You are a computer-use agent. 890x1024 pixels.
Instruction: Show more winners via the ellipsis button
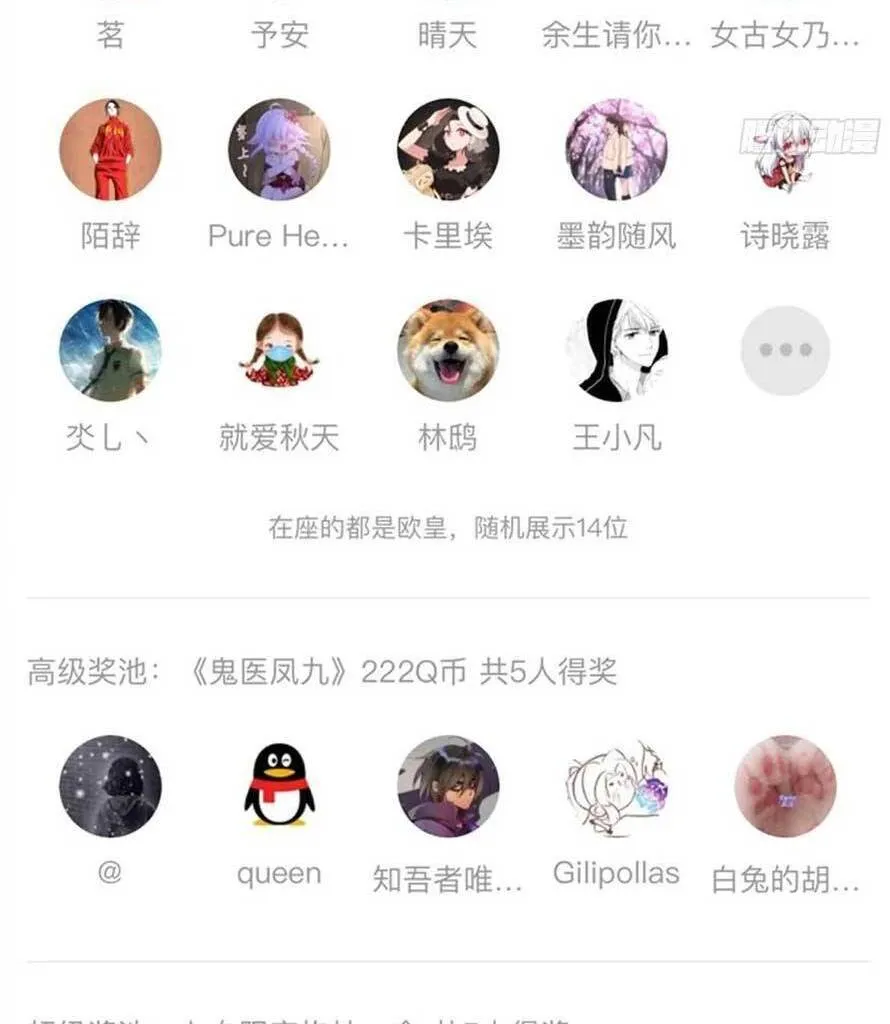click(x=785, y=350)
